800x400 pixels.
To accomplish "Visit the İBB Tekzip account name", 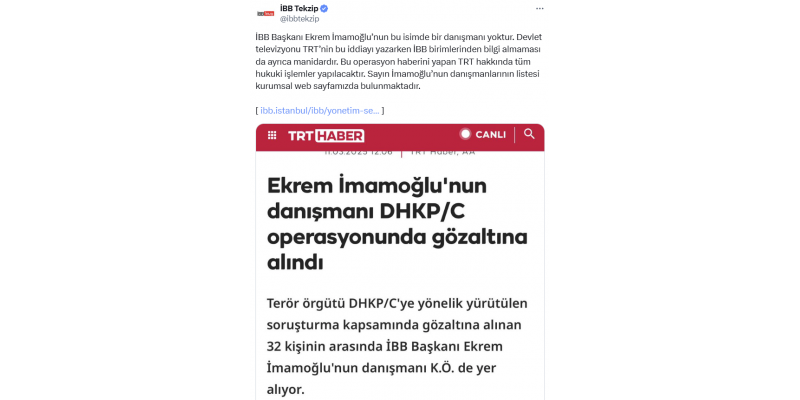I will pos(300,8).
